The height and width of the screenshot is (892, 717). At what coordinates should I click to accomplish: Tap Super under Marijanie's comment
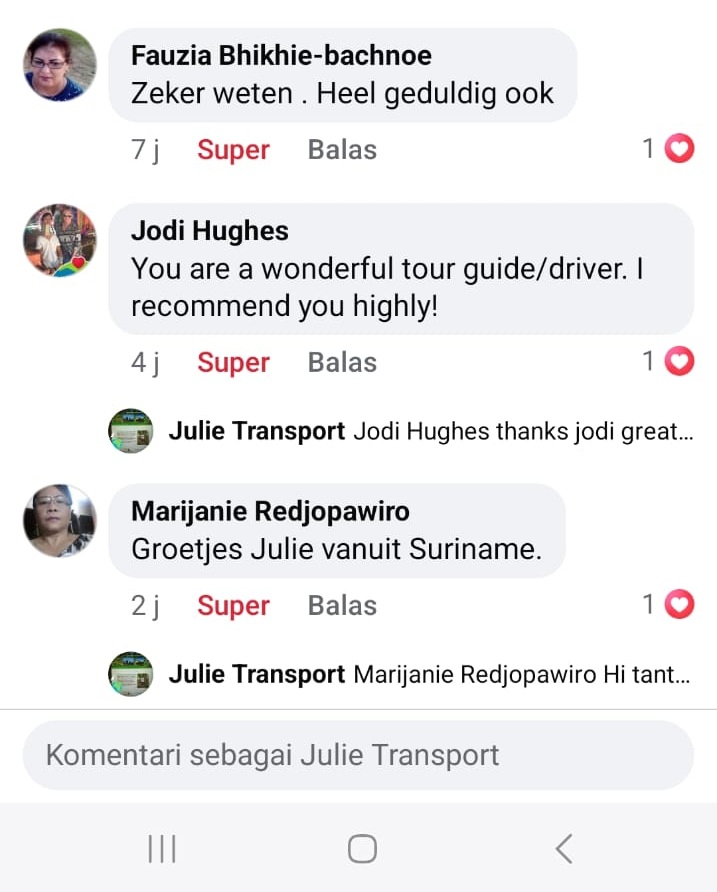[x=233, y=605]
